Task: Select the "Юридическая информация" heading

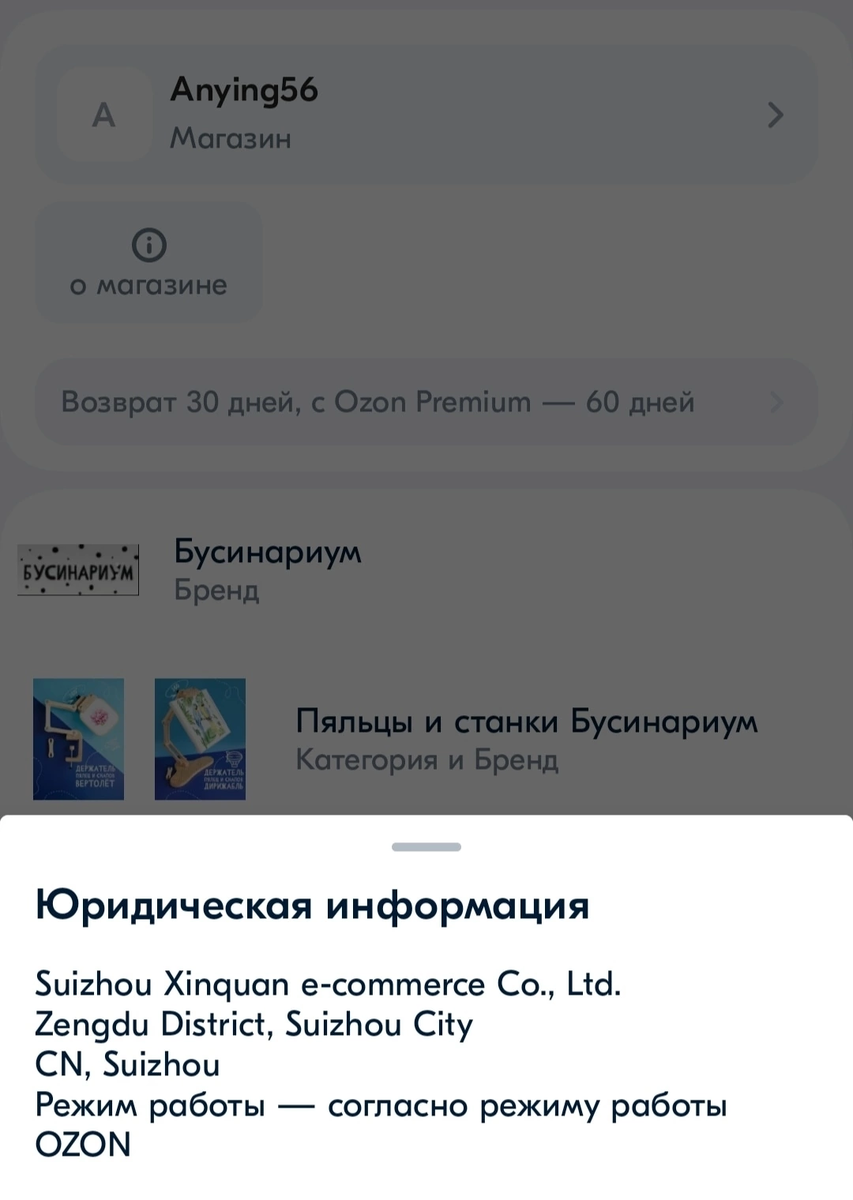Action: 313,905
